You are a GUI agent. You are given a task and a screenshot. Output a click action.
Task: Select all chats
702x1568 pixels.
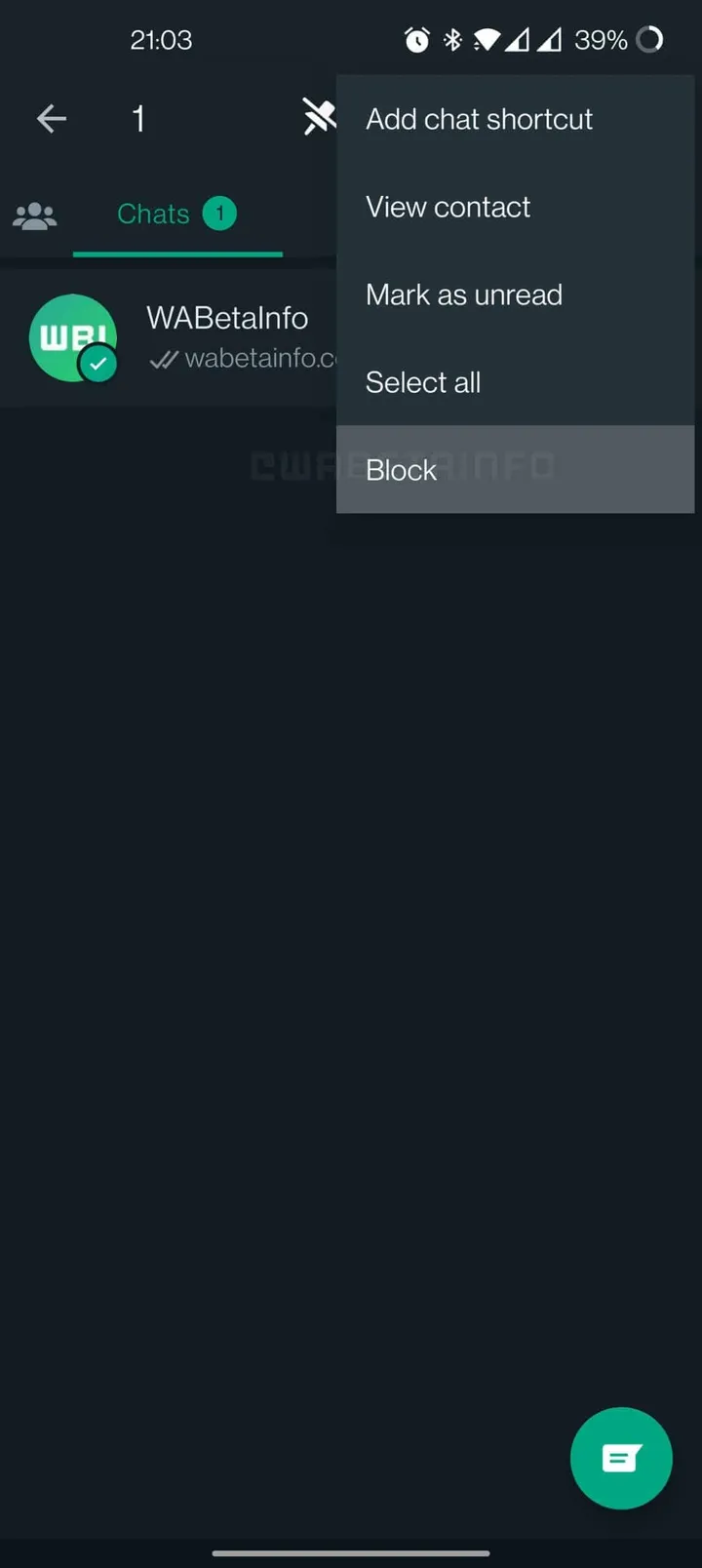[422, 382]
